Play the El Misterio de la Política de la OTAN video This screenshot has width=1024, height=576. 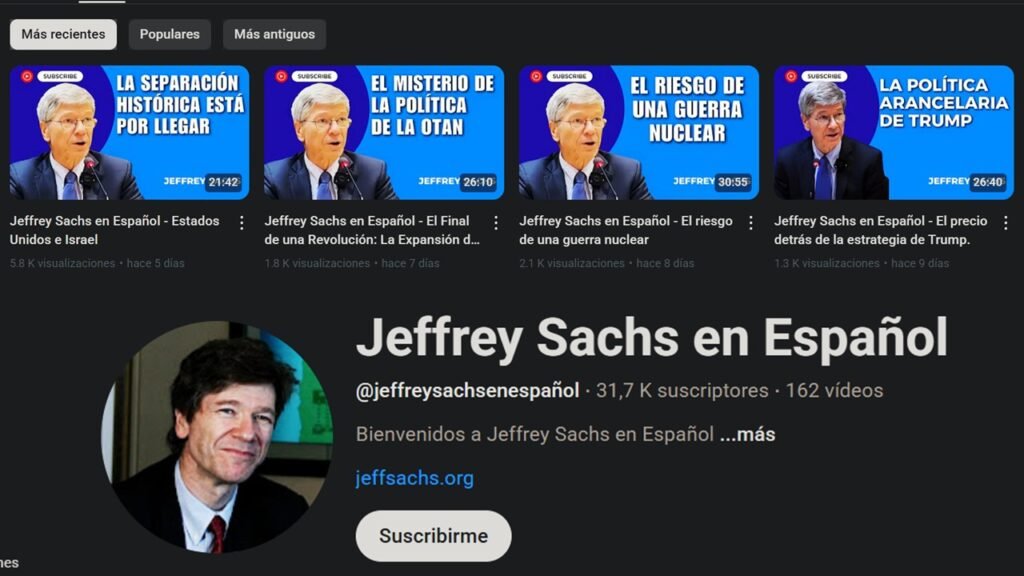click(384, 133)
